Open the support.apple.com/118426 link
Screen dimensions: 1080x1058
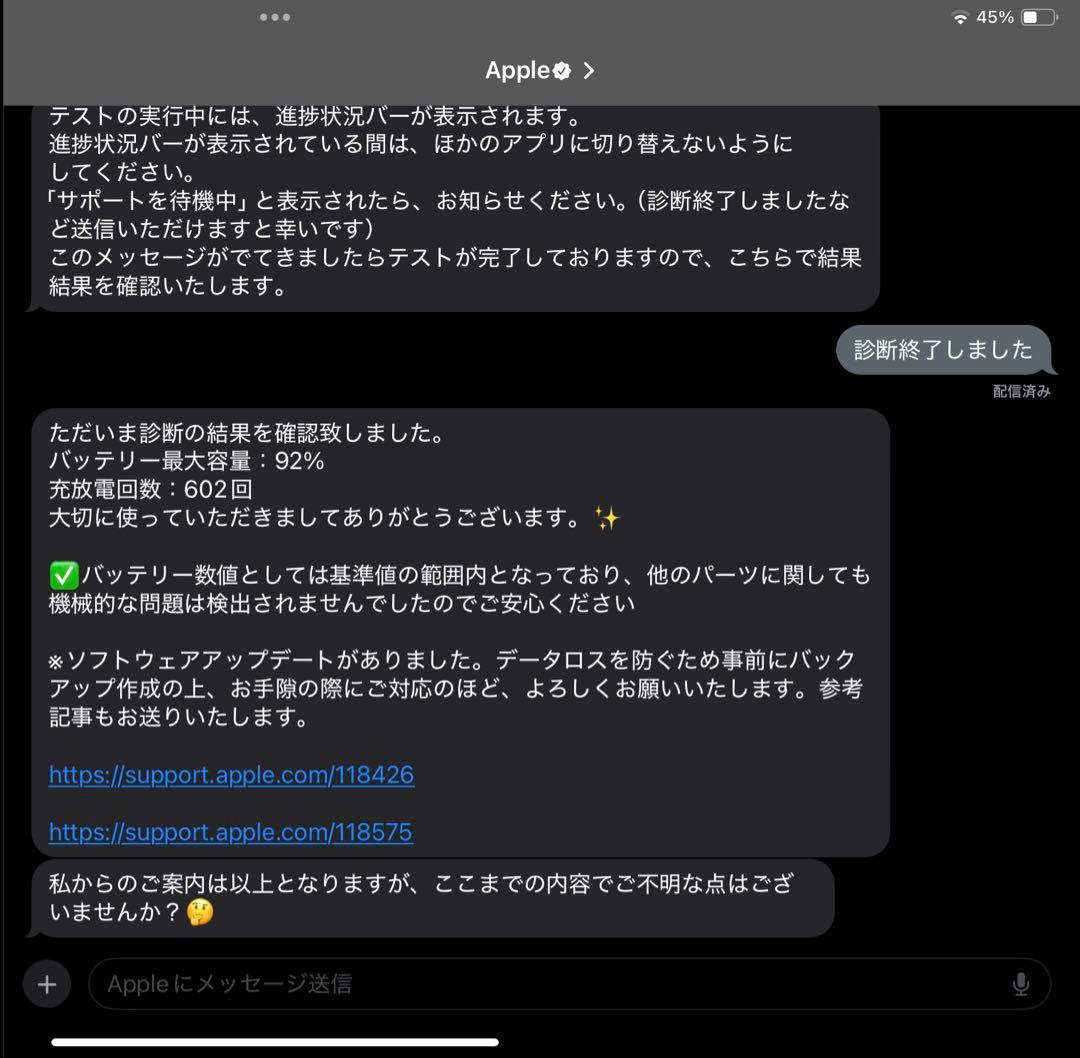231,775
